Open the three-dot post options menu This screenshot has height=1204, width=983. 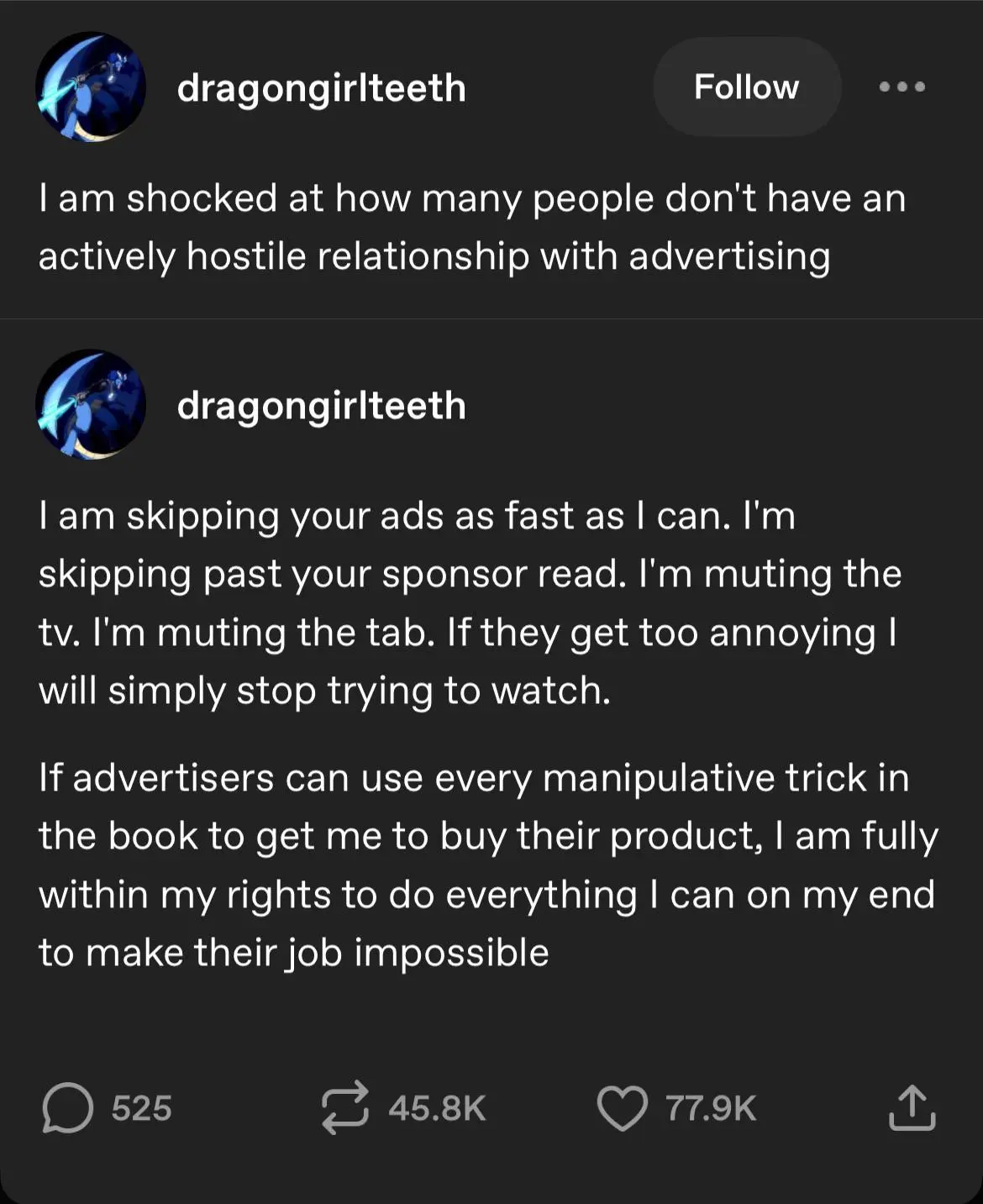tap(902, 87)
